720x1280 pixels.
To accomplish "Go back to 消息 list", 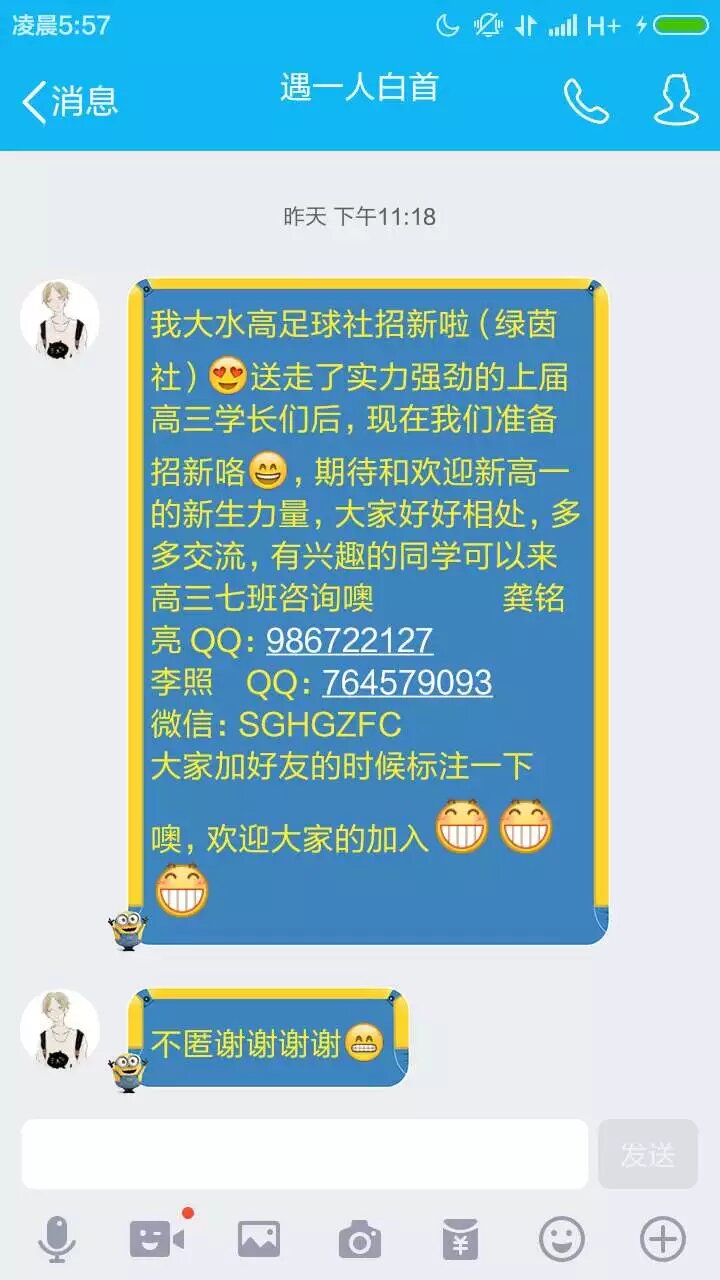I will coord(68,101).
